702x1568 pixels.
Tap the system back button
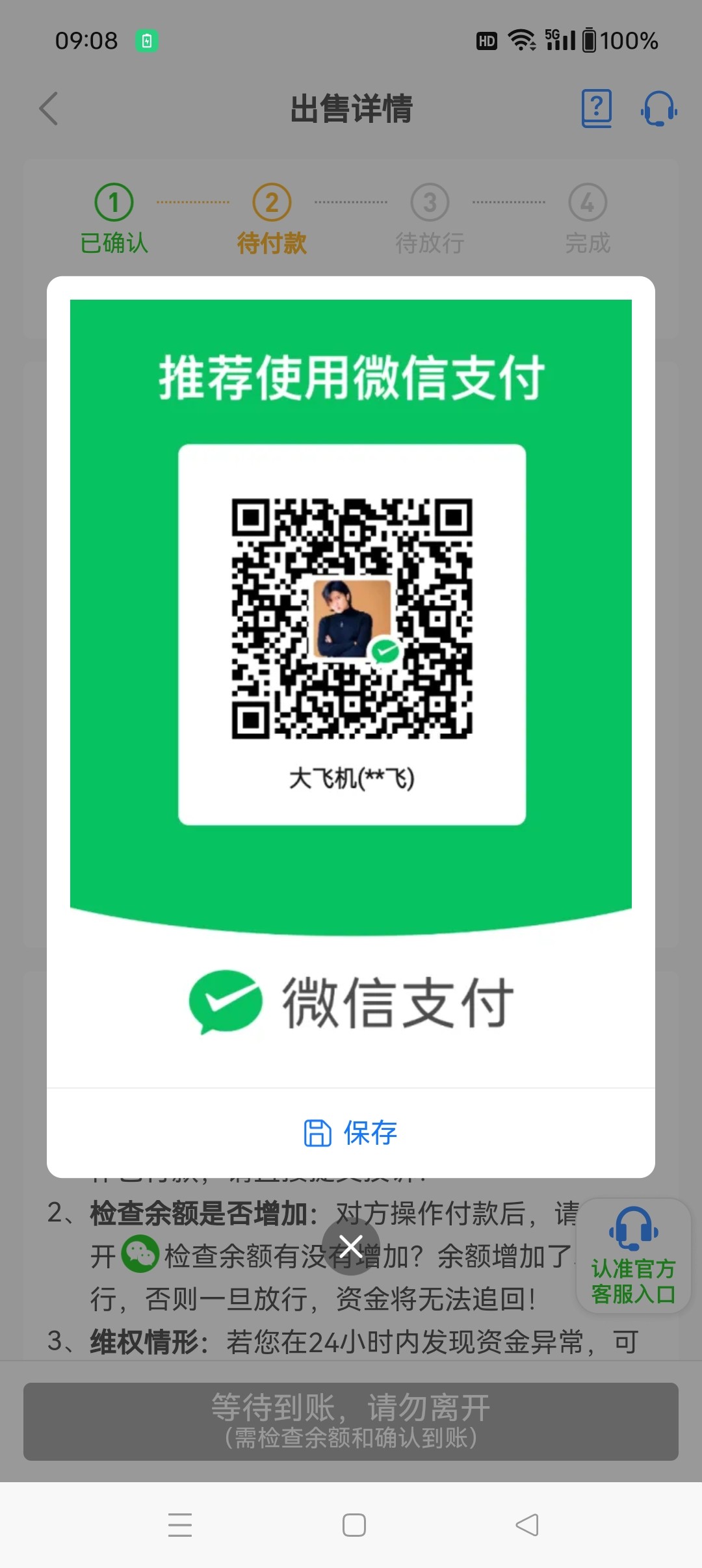(x=527, y=1524)
